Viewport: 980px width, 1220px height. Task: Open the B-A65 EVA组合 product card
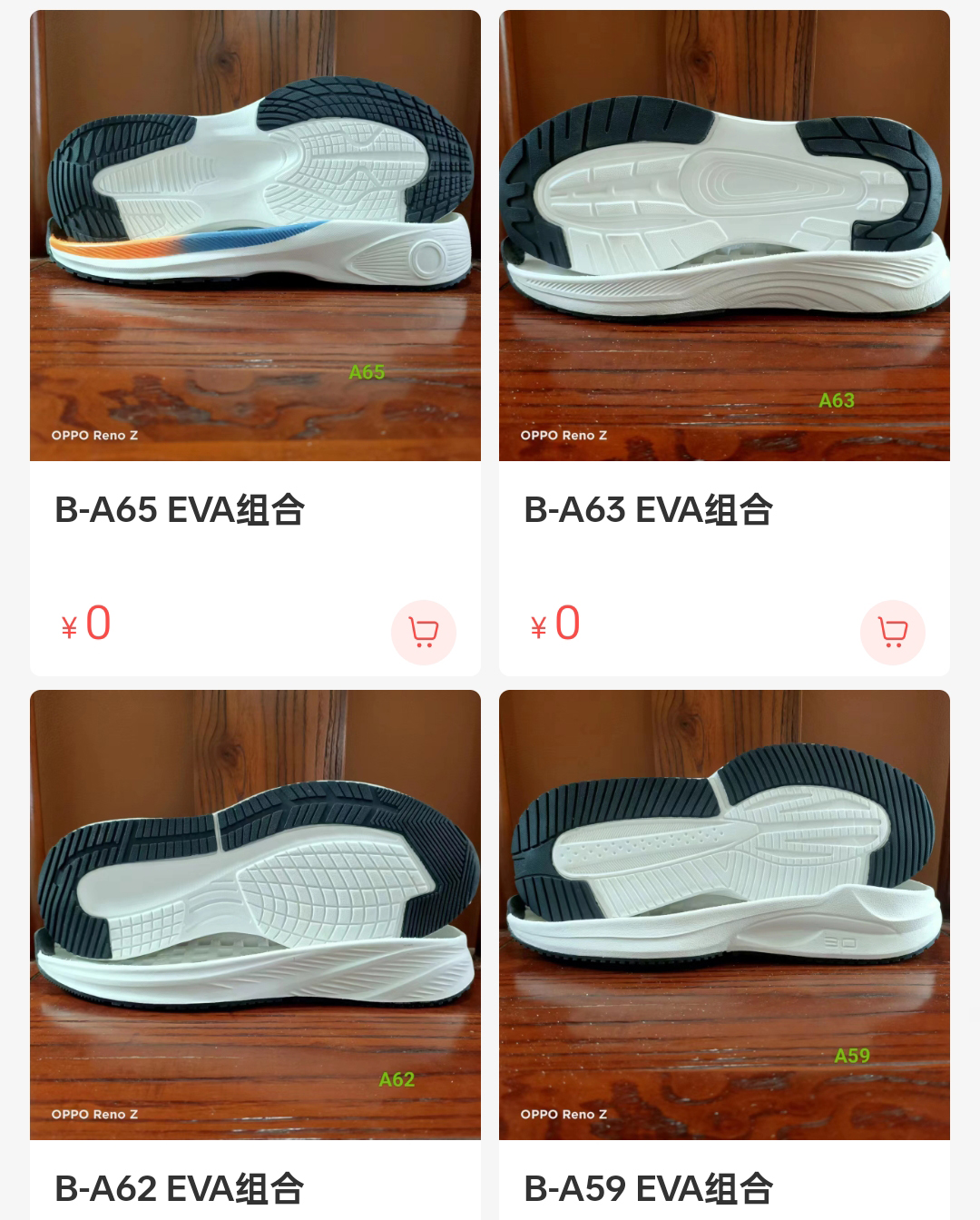point(255,236)
